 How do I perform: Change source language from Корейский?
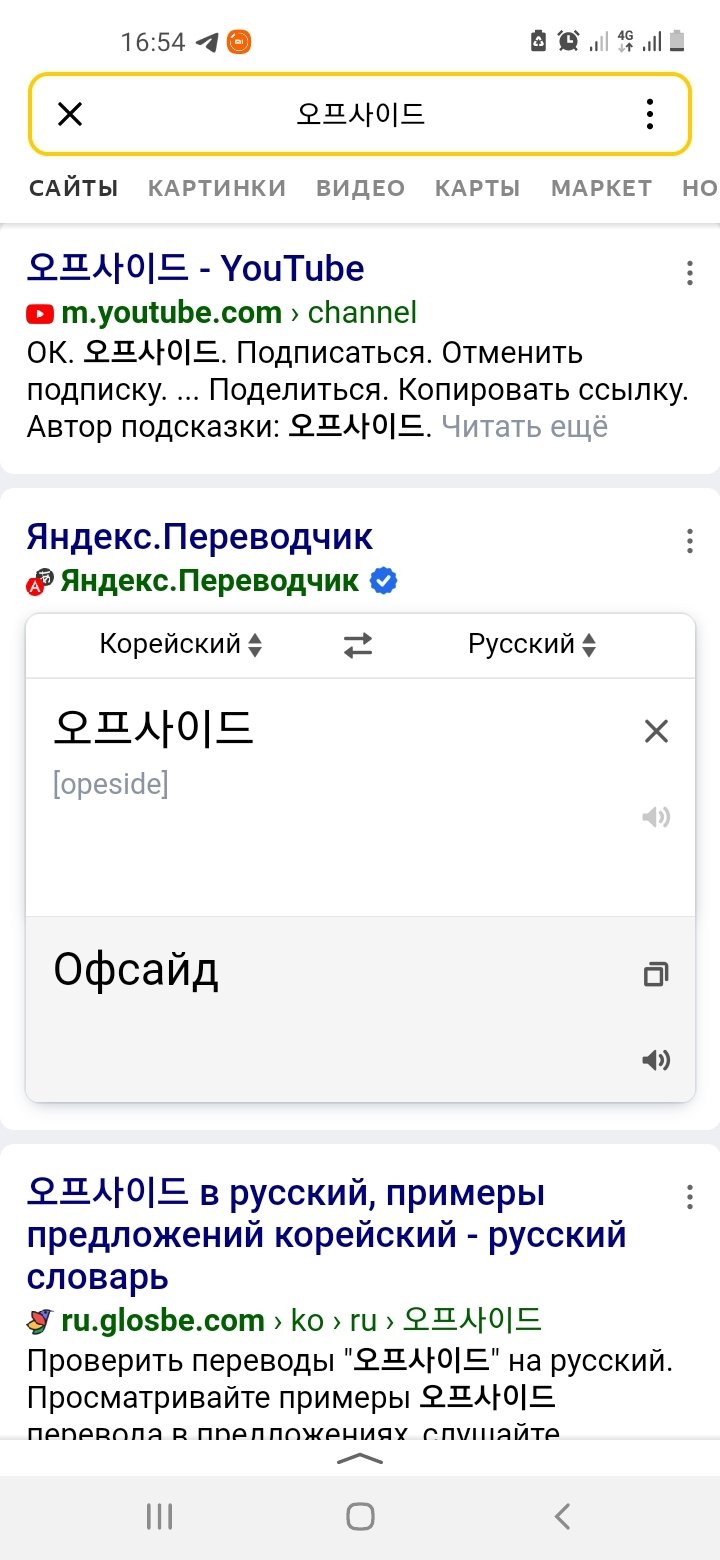click(180, 645)
